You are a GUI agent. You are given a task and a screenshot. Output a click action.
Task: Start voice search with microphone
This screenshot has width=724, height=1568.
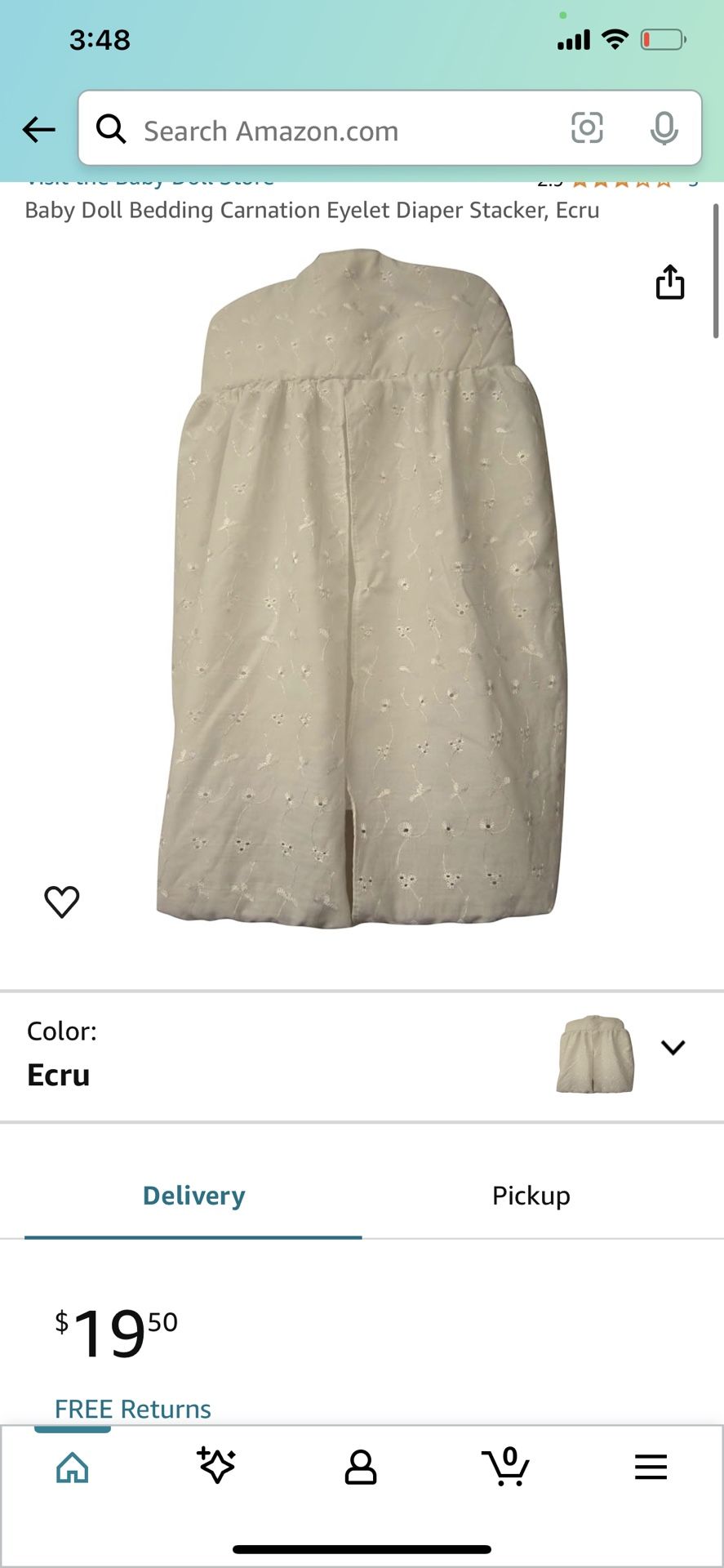pyautogui.click(x=664, y=128)
